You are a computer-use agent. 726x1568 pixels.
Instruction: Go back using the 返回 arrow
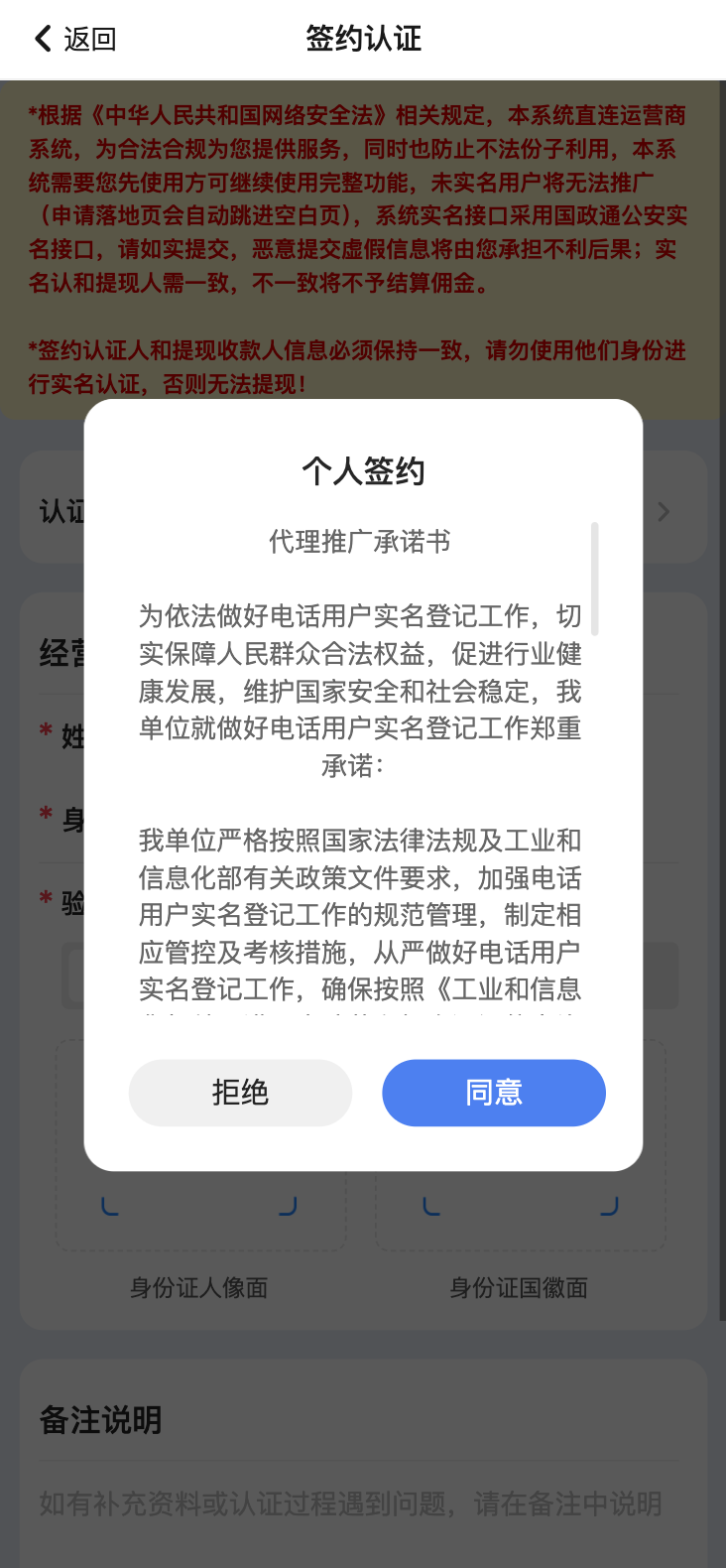(x=73, y=39)
